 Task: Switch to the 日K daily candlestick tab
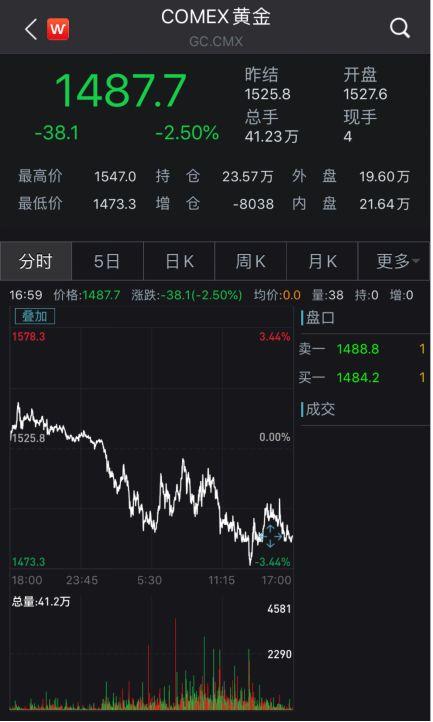point(179,261)
